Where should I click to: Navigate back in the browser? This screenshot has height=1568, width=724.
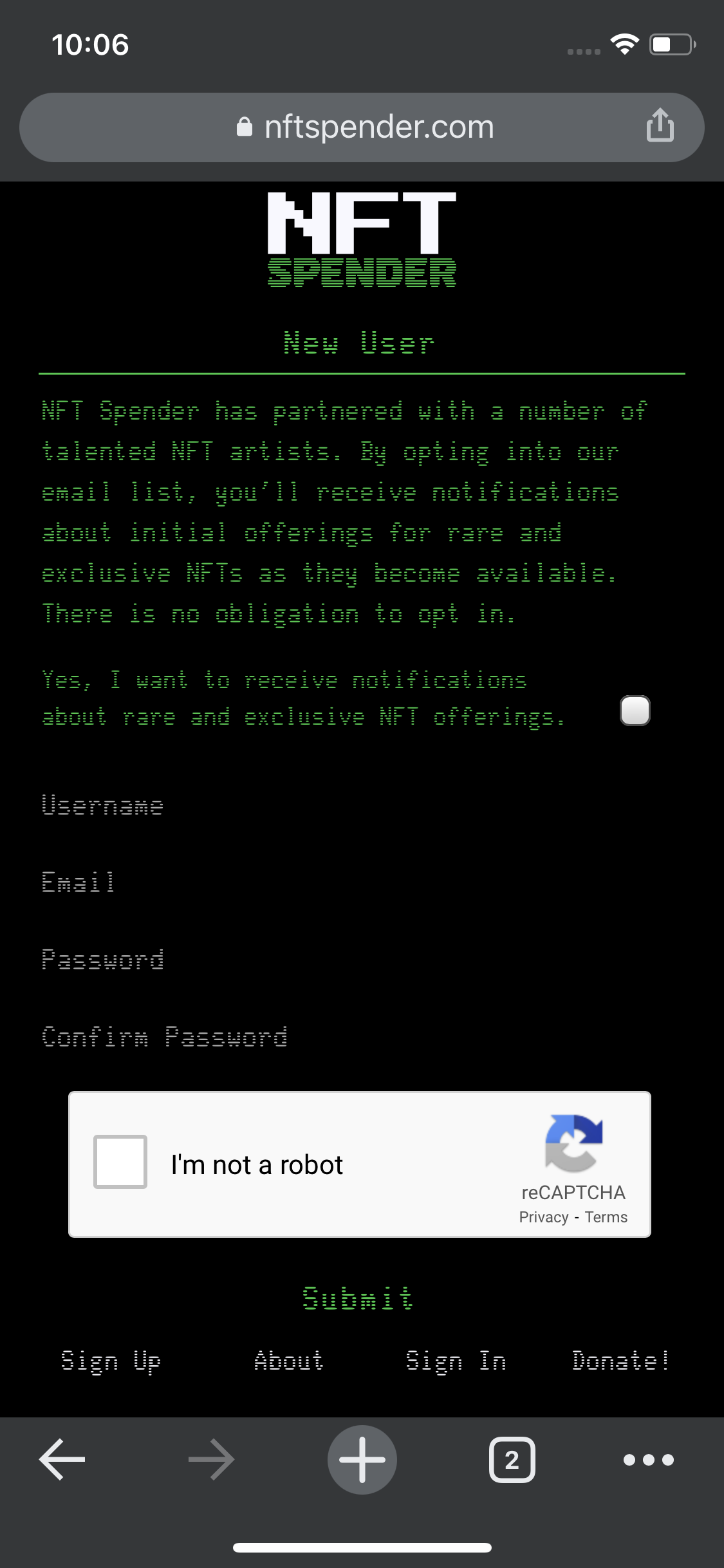tap(62, 1459)
